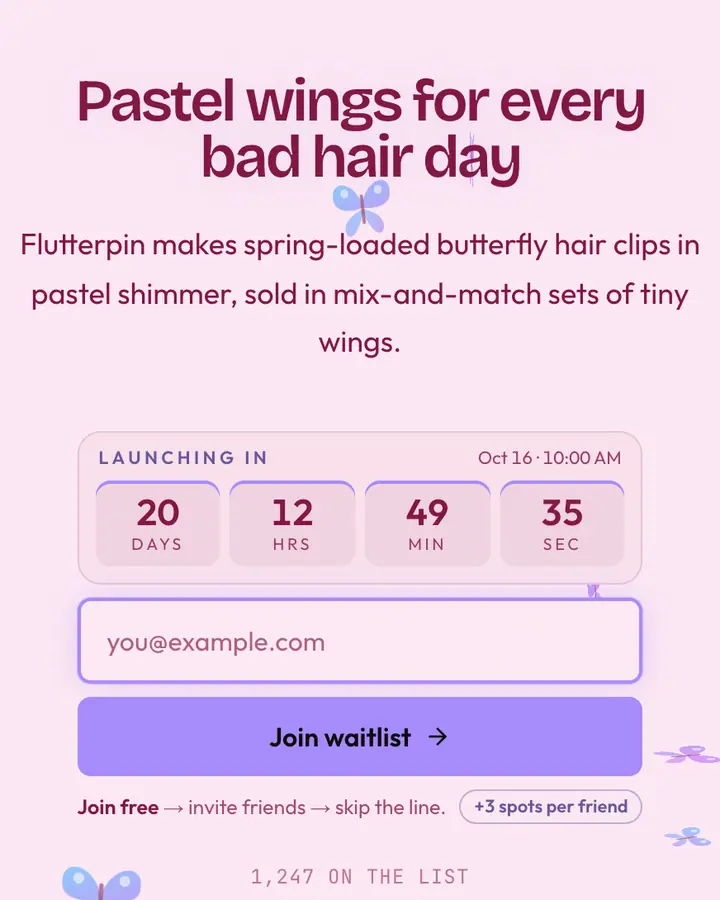Tap the email address field
720x900 pixels.
[x=359, y=641]
